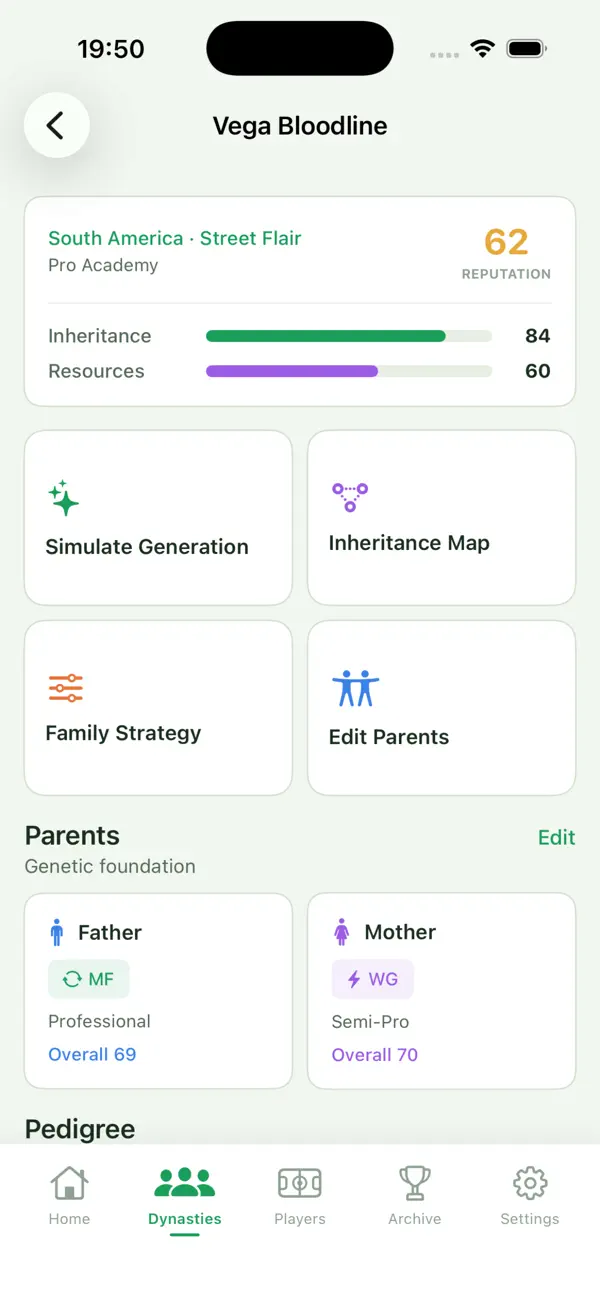The height and width of the screenshot is (1299, 600).
Task: Open the Inheritance Map
Action: coord(441,518)
